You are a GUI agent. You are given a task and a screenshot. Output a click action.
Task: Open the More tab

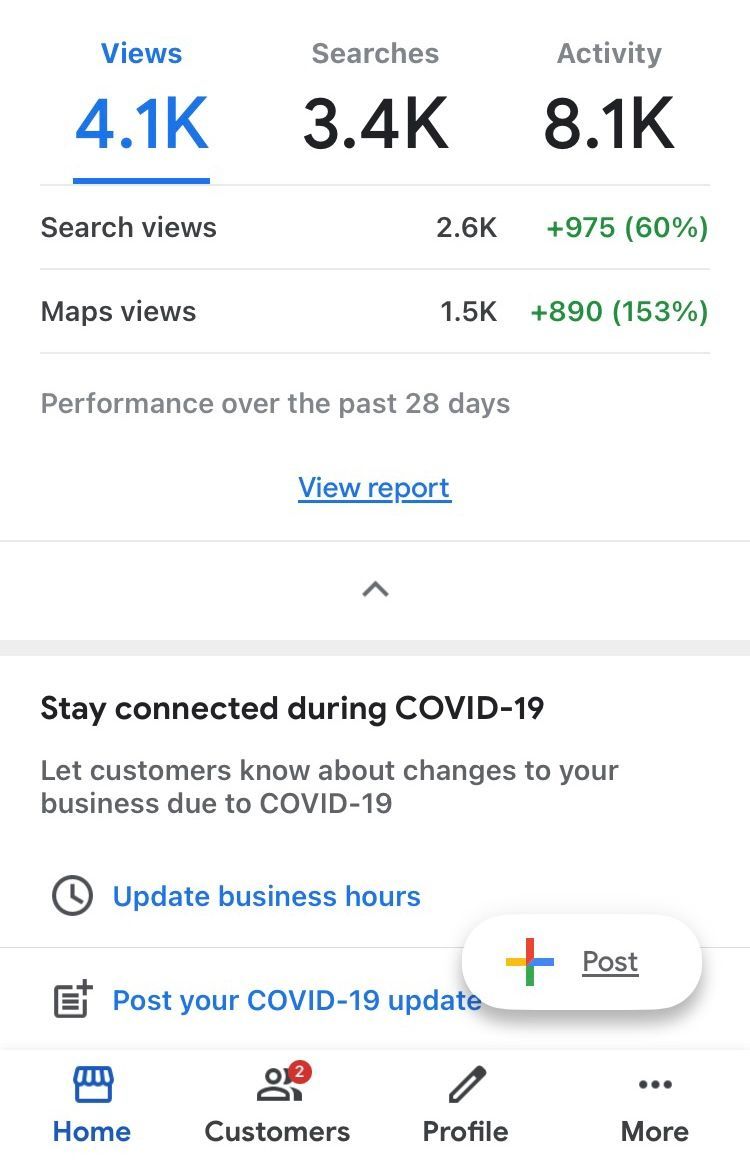654,1105
